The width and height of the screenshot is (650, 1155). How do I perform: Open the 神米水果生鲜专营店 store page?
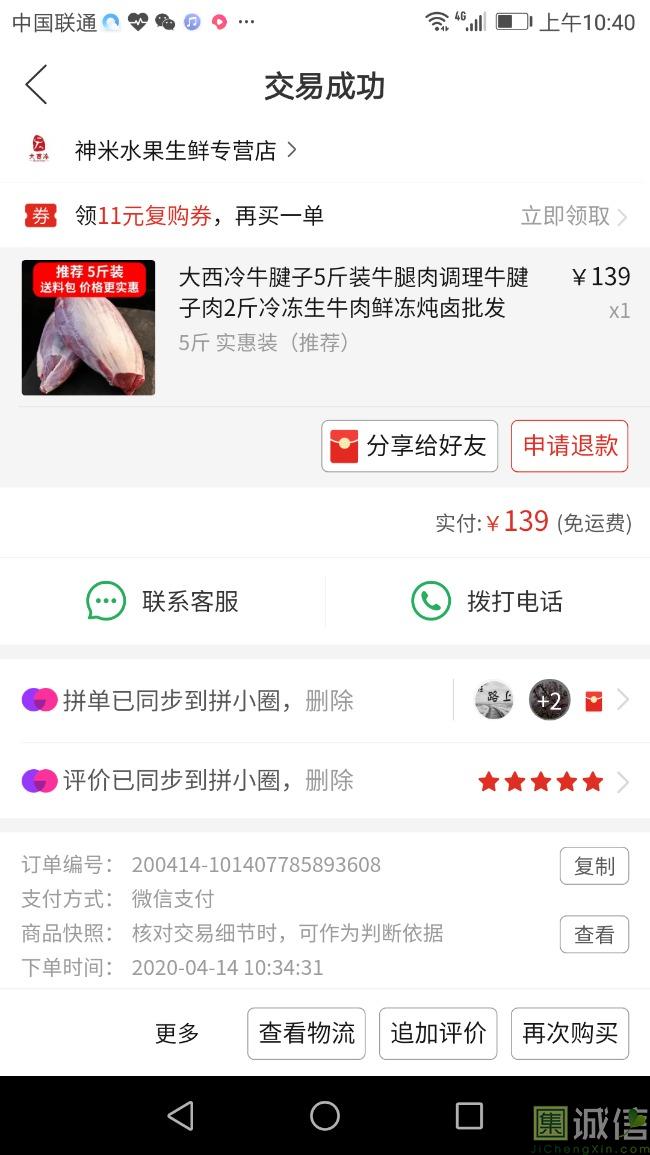click(x=175, y=150)
